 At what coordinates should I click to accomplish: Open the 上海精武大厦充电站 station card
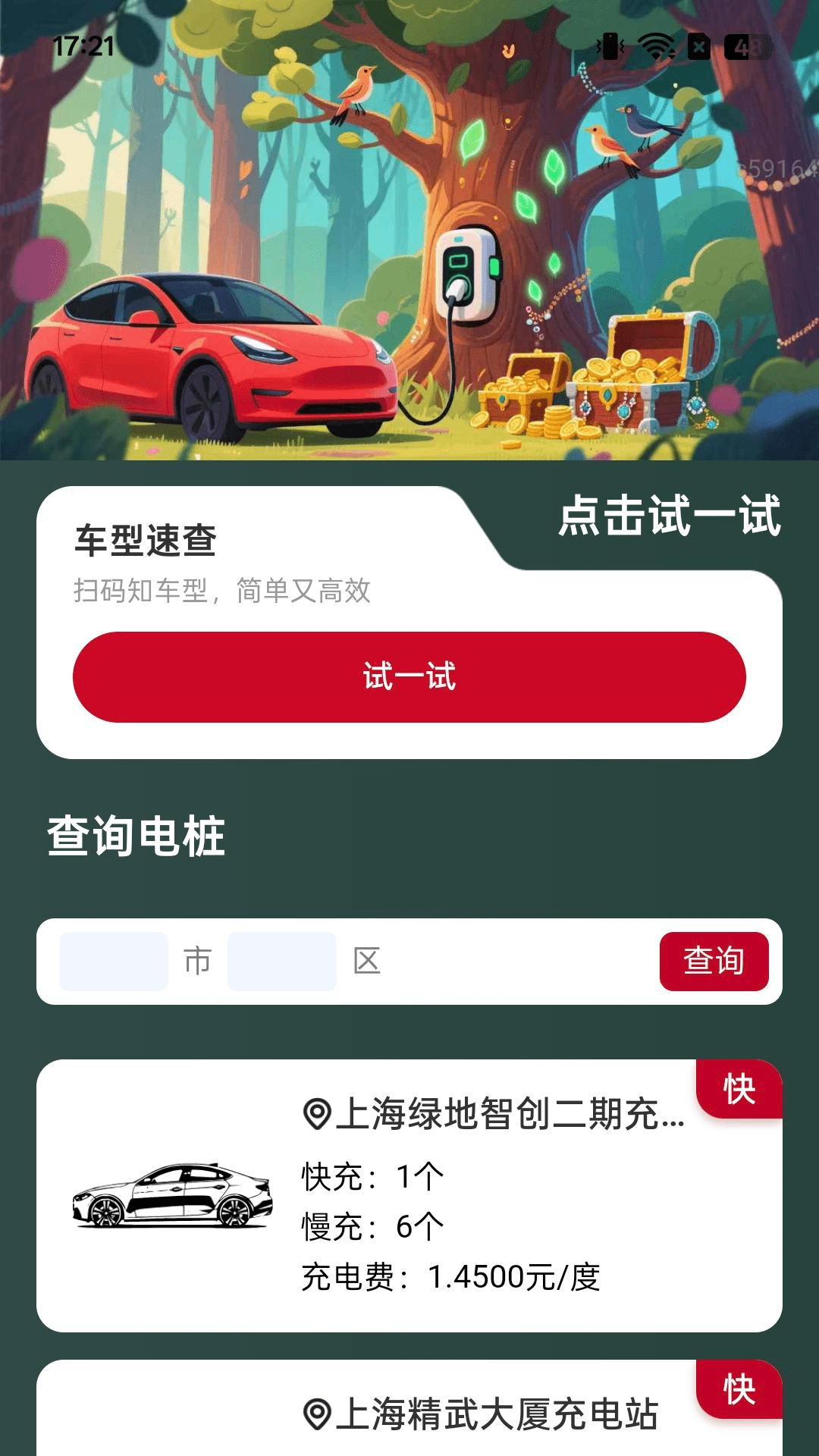point(409,1408)
